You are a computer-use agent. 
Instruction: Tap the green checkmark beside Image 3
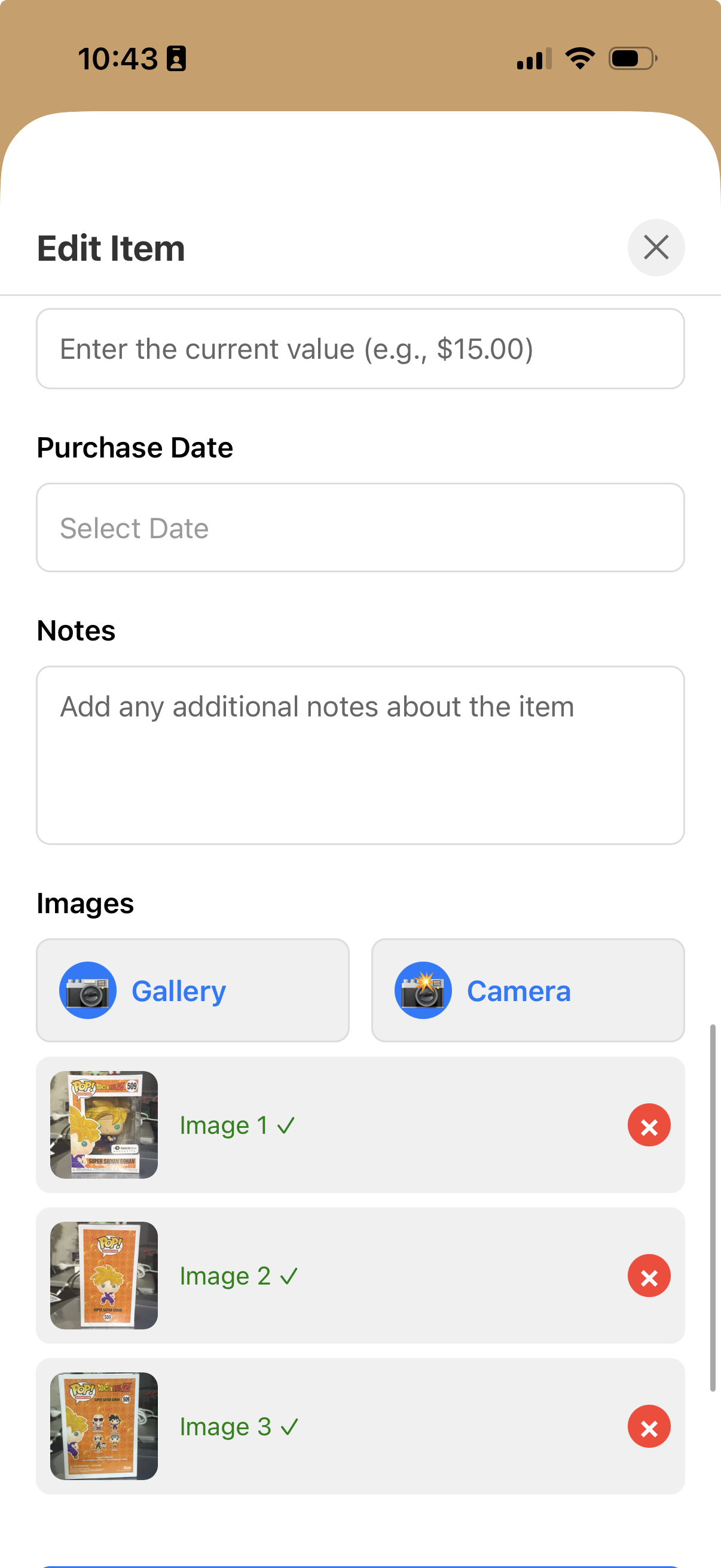[290, 1427]
